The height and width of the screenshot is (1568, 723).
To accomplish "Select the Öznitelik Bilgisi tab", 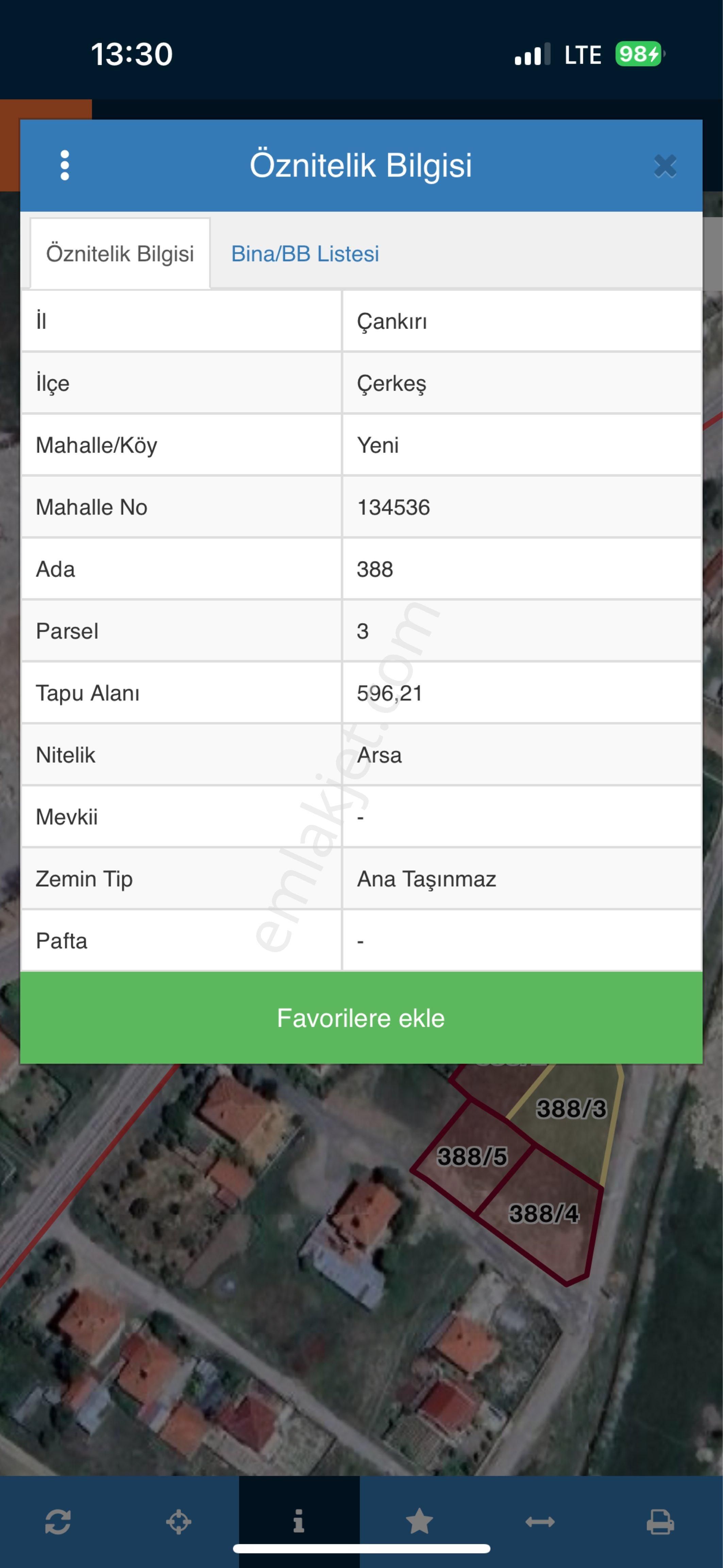I will [x=119, y=254].
